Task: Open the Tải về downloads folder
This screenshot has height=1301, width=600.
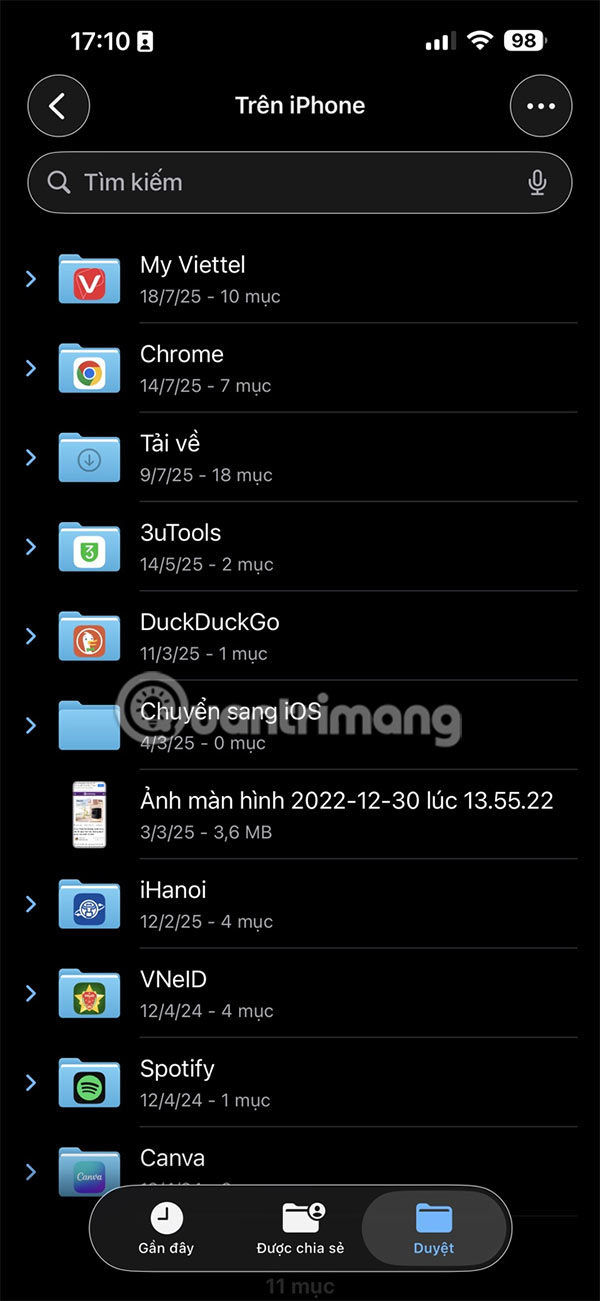Action: click(x=171, y=456)
